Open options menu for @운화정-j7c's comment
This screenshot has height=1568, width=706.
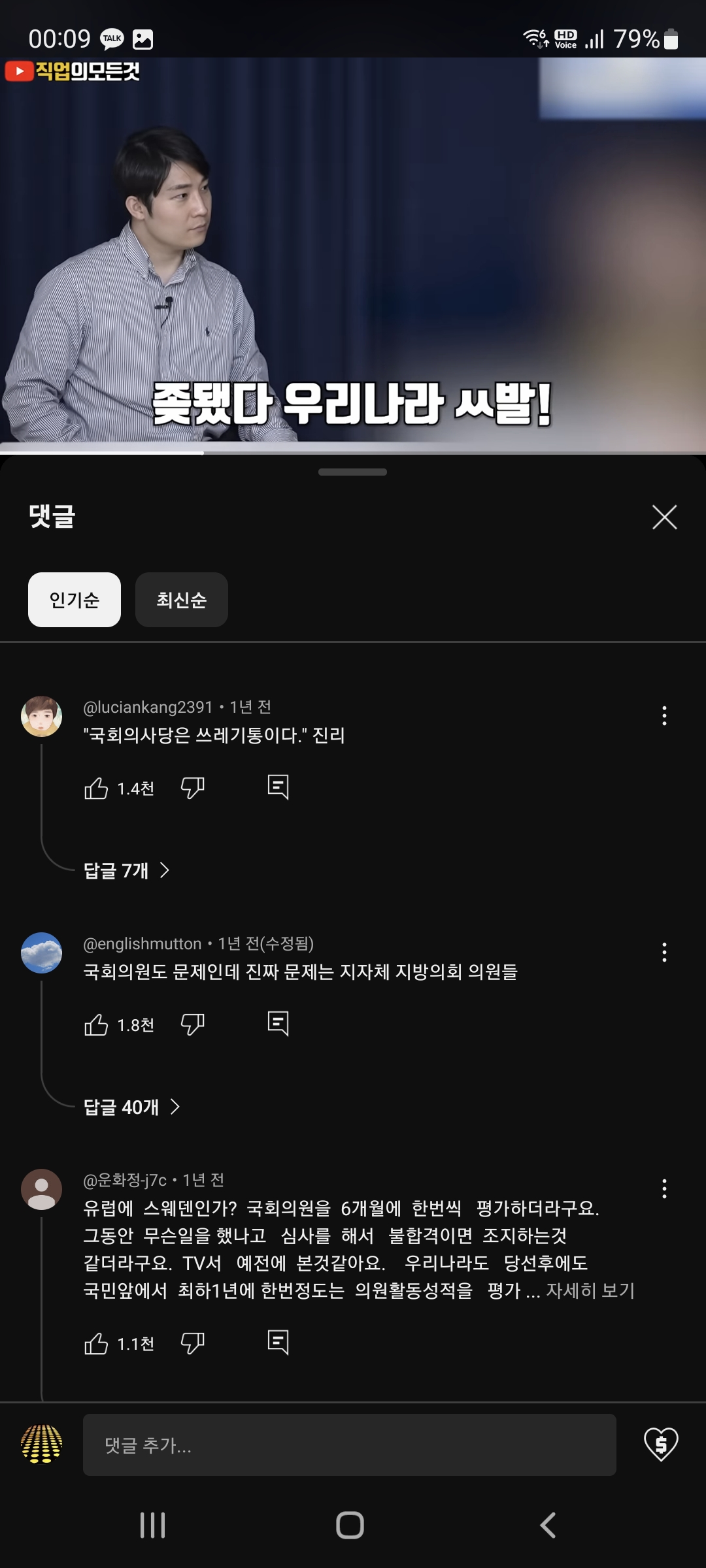664,1189
